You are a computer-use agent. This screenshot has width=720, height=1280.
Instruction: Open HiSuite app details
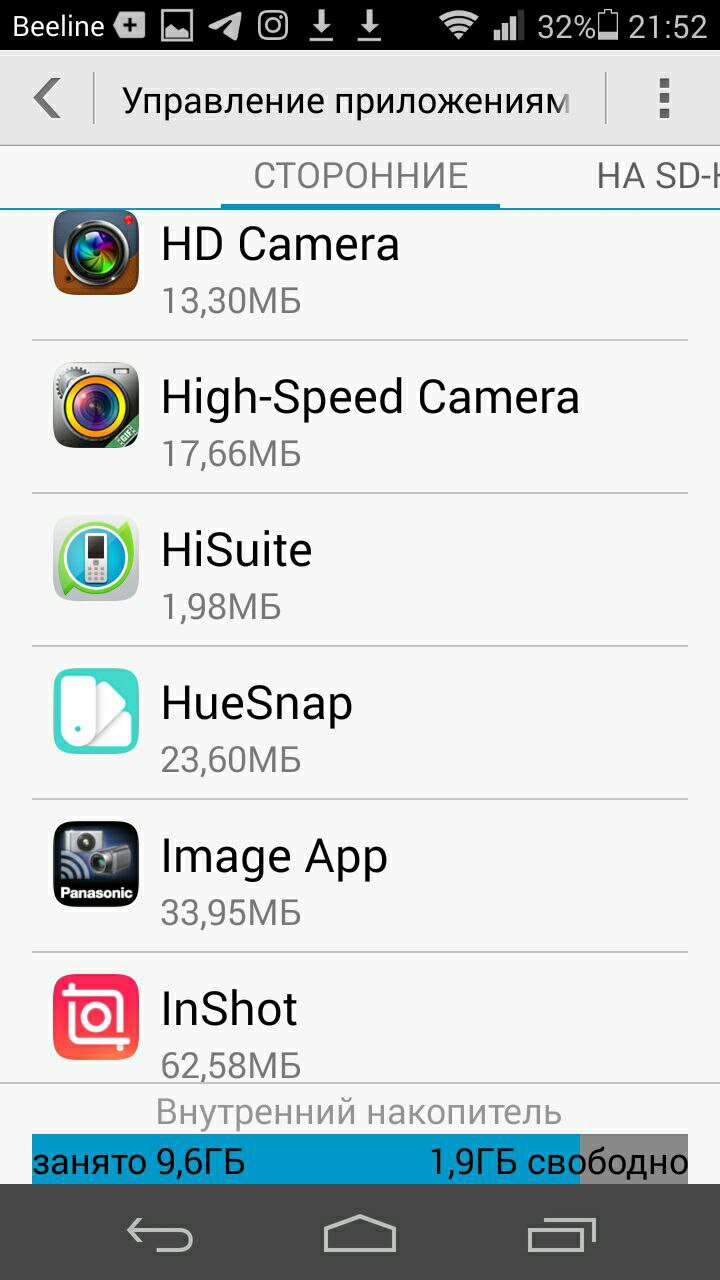point(360,570)
